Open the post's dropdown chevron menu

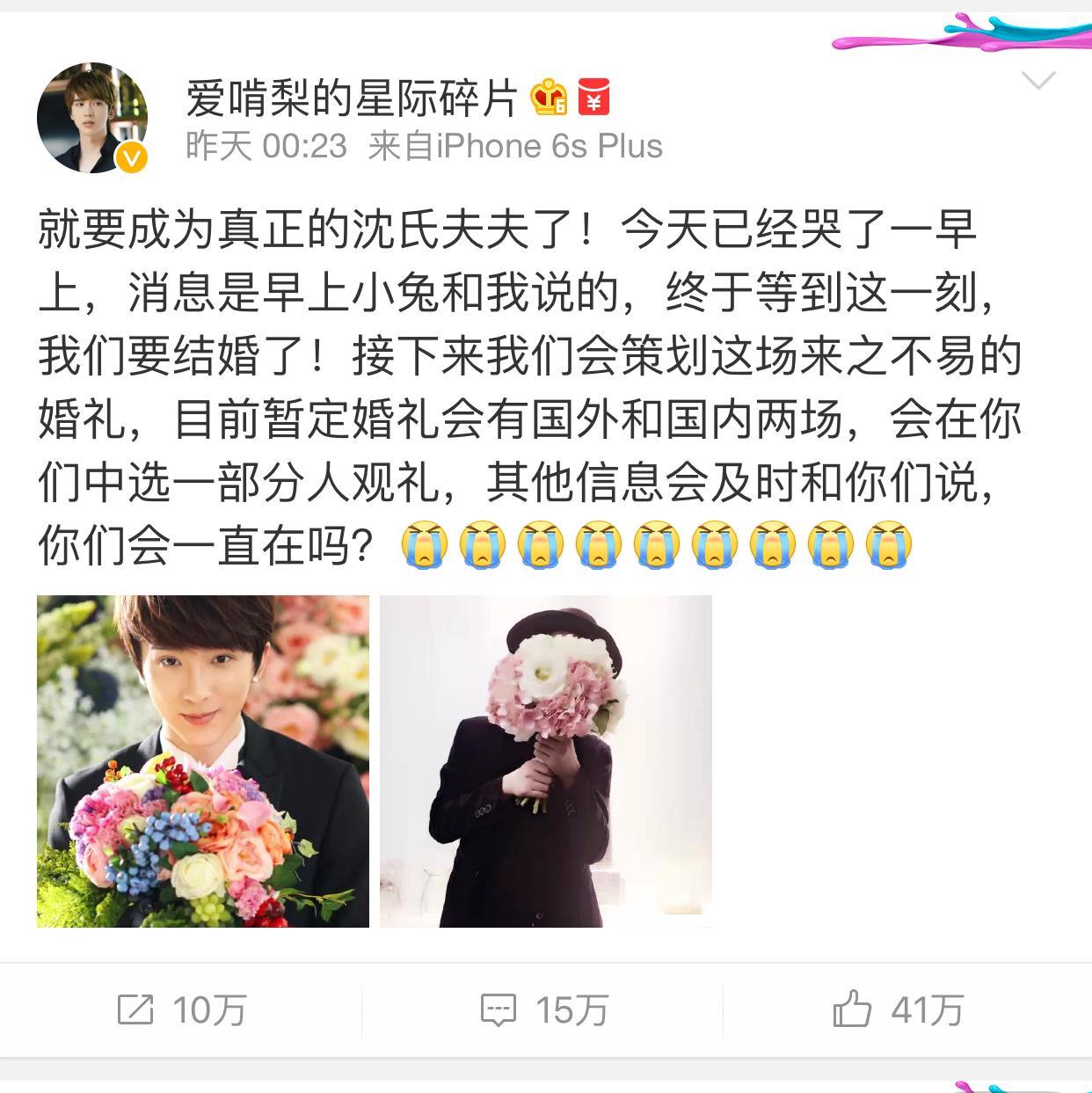coord(1038,81)
